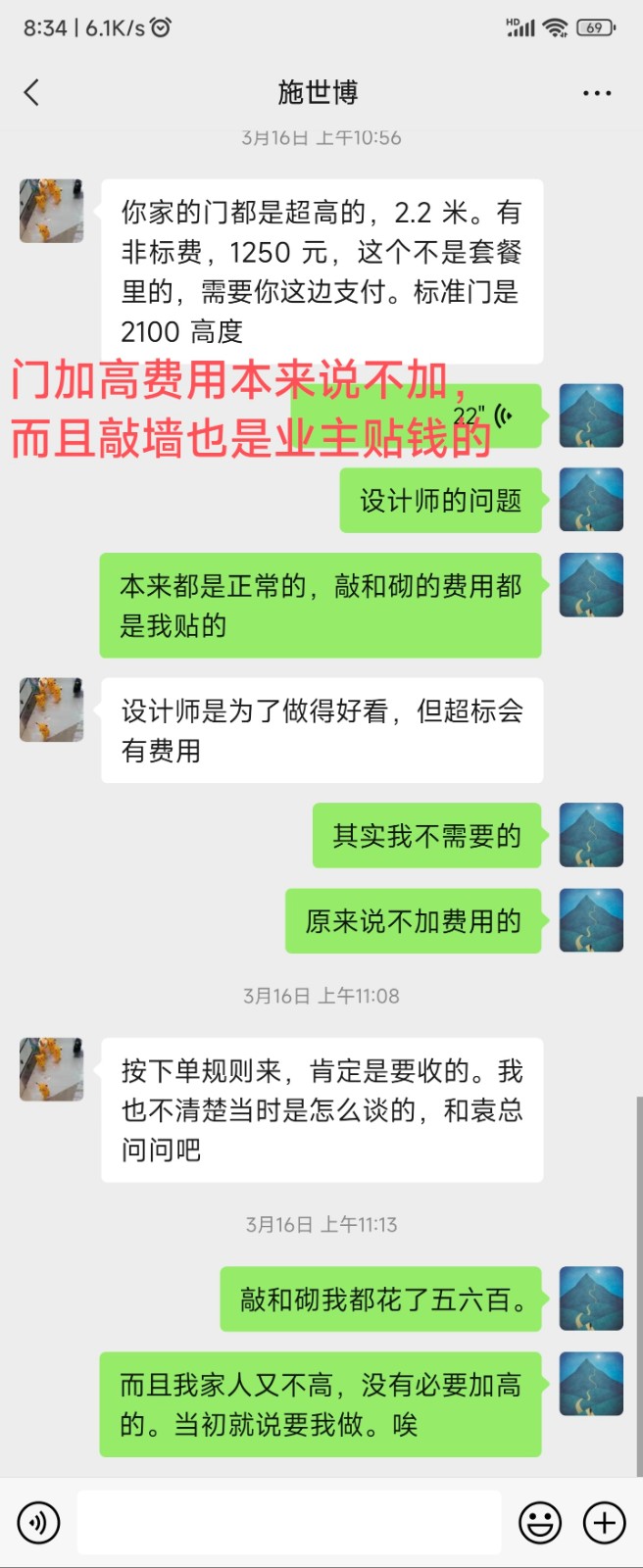Switch to voice input mode
The height and width of the screenshot is (1568, 643).
38,1523
